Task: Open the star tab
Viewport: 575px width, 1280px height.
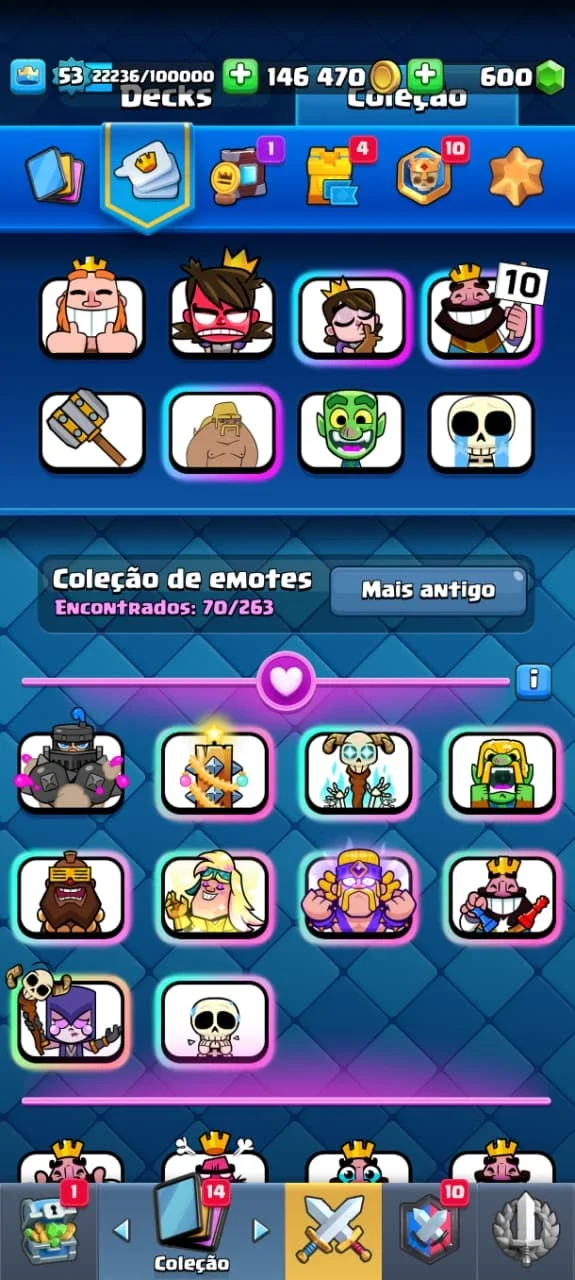Action: pyautogui.click(x=516, y=176)
